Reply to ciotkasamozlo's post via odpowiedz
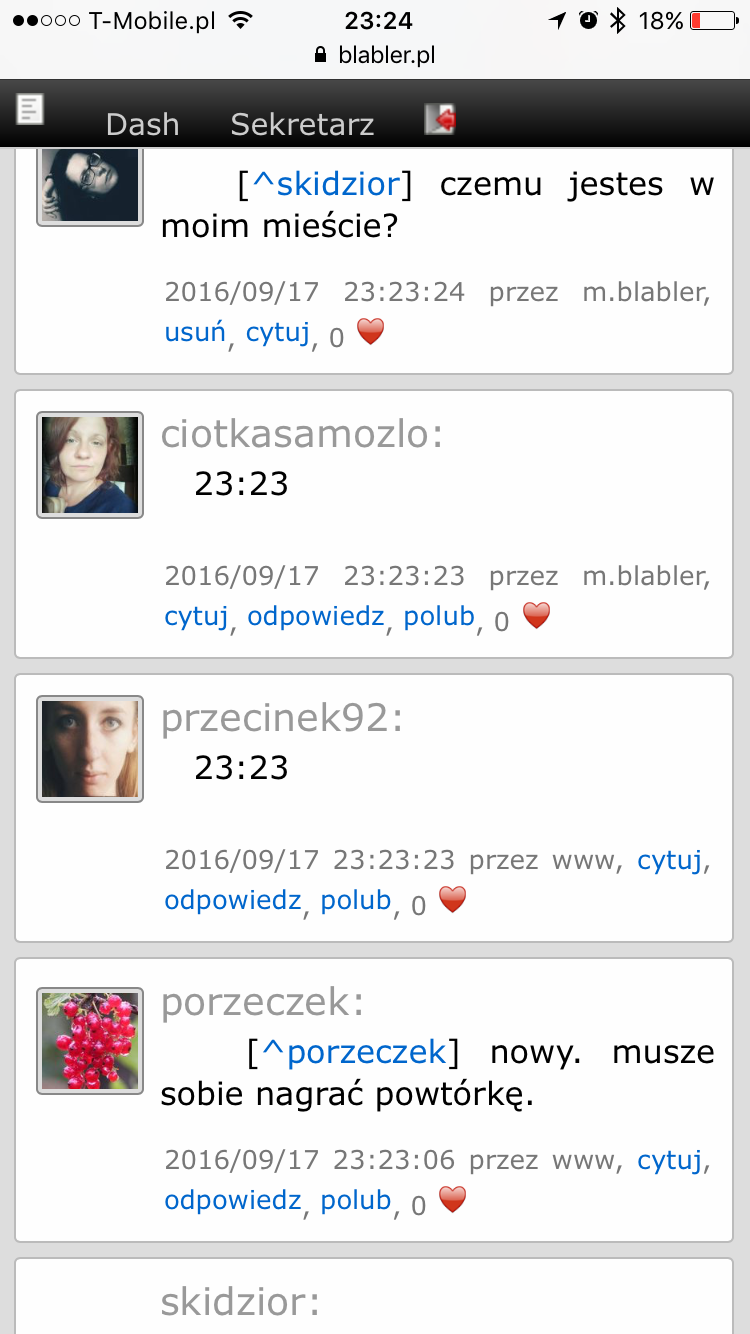 click(315, 616)
